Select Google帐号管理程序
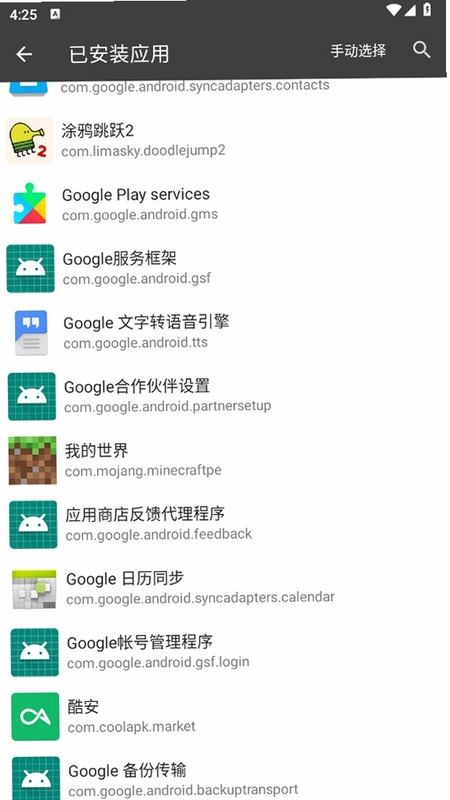450x800 pixels. coord(225,652)
